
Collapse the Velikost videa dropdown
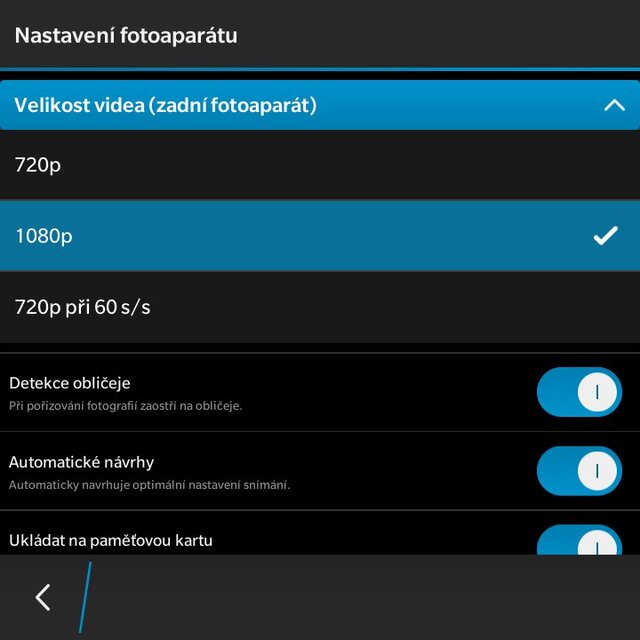click(614, 105)
